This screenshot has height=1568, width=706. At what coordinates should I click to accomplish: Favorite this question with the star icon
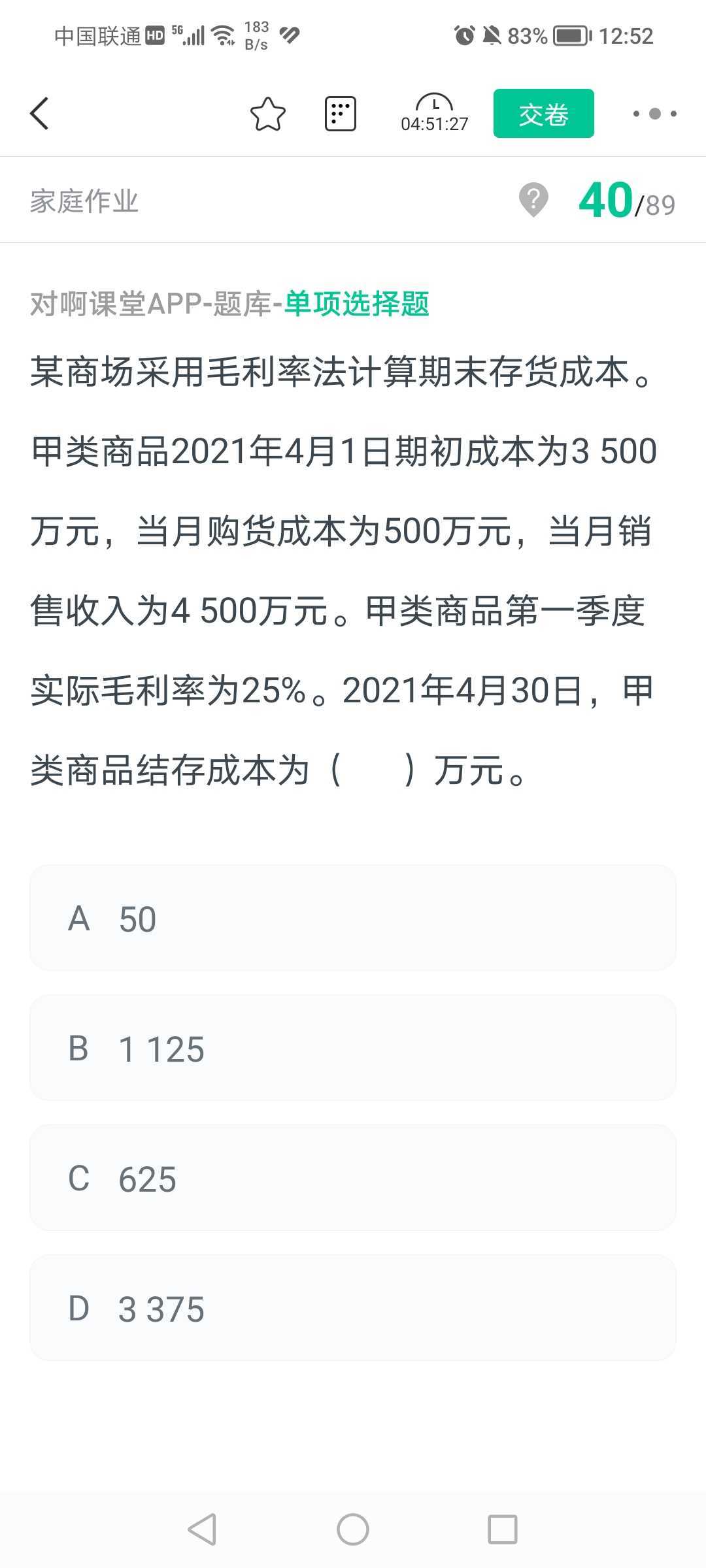[x=268, y=114]
